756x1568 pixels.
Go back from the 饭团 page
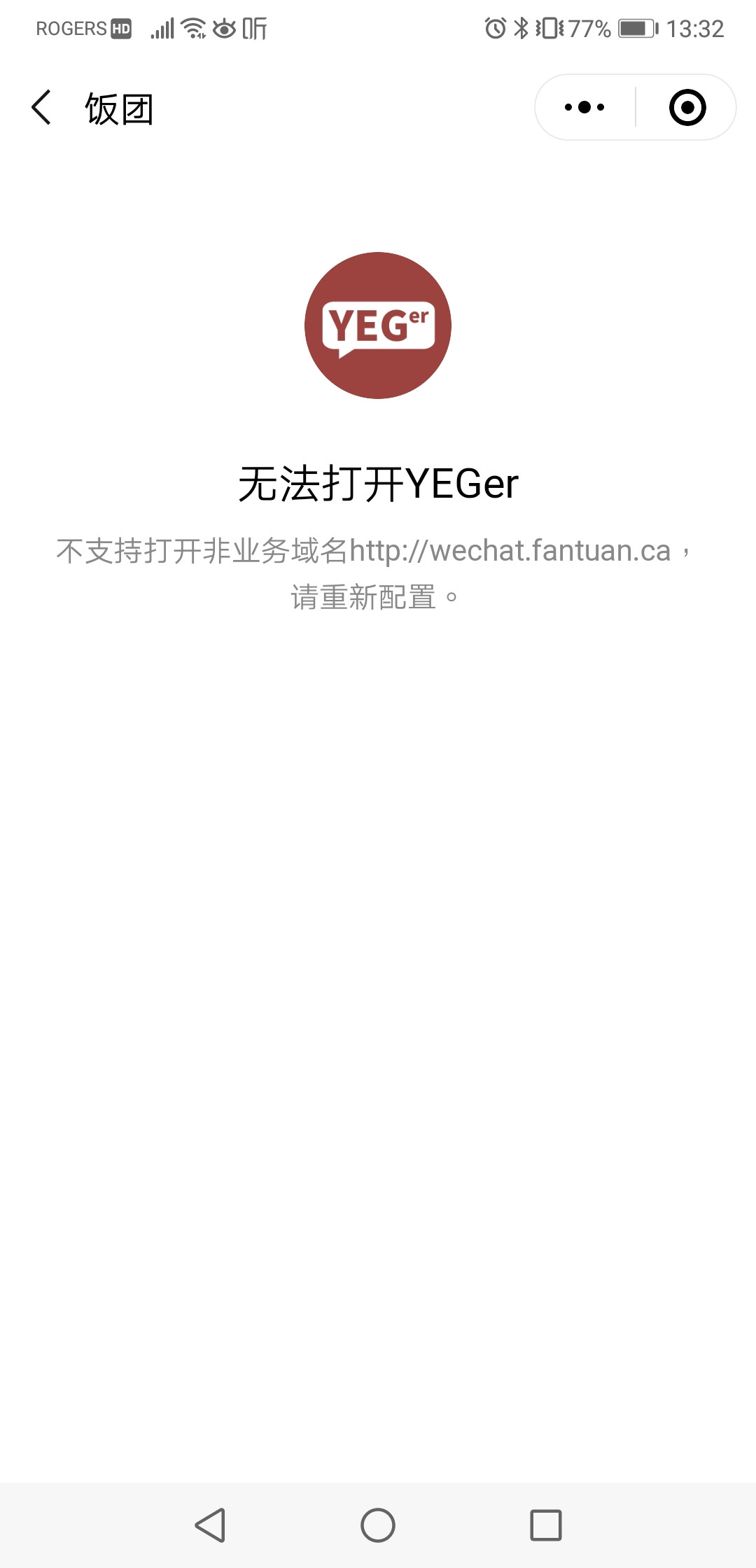click(x=42, y=108)
